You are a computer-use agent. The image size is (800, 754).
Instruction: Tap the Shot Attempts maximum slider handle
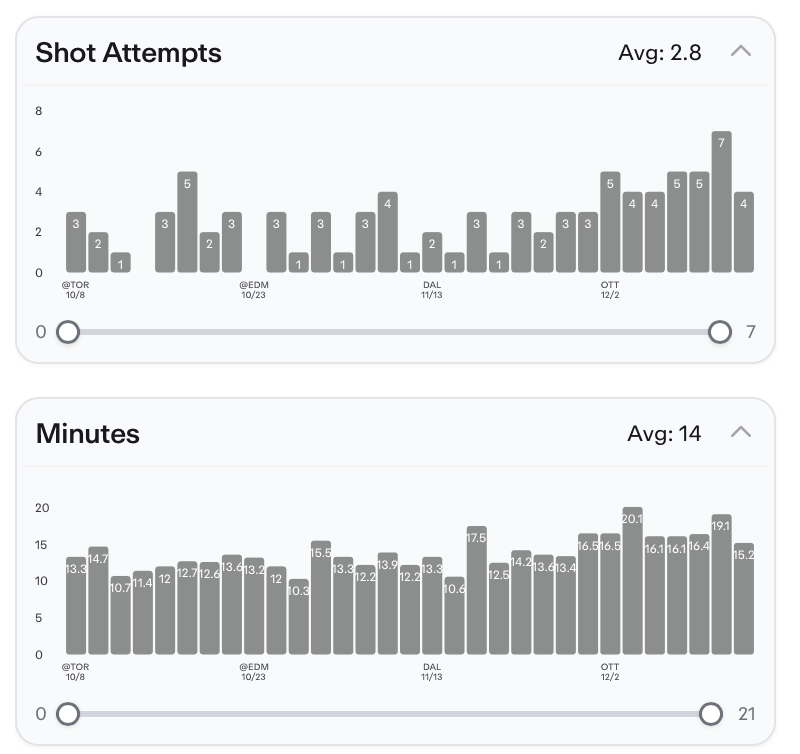(x=720, y=332)
